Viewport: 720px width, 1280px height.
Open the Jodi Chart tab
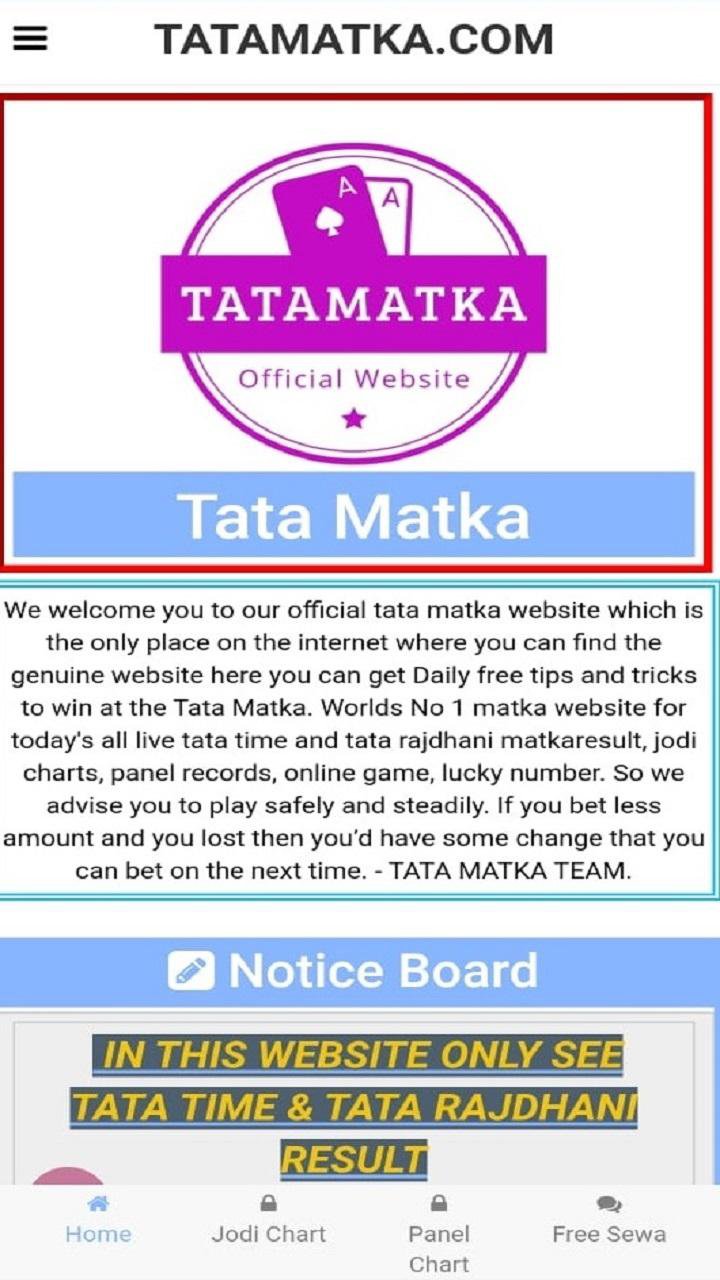pyautogui.click(x=268, y=1221)
